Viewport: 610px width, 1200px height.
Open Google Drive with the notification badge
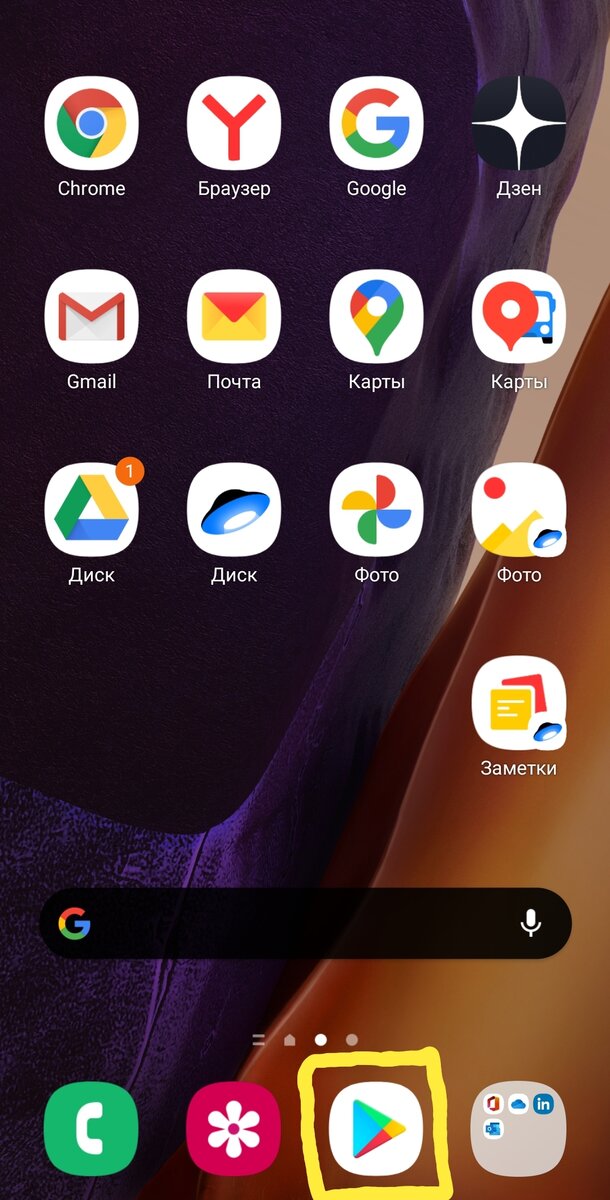click(x=91, y=509)
